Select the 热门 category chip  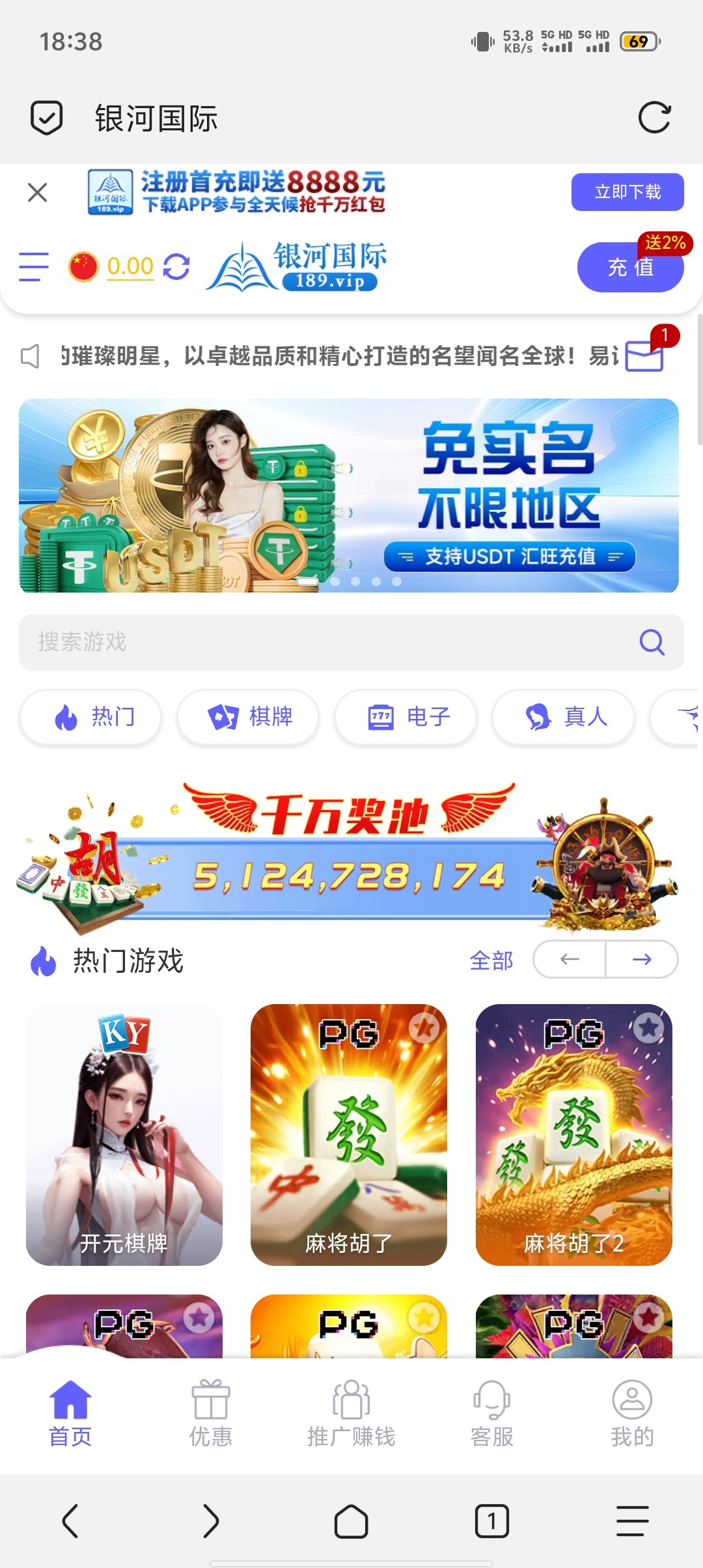coord(90,717)
